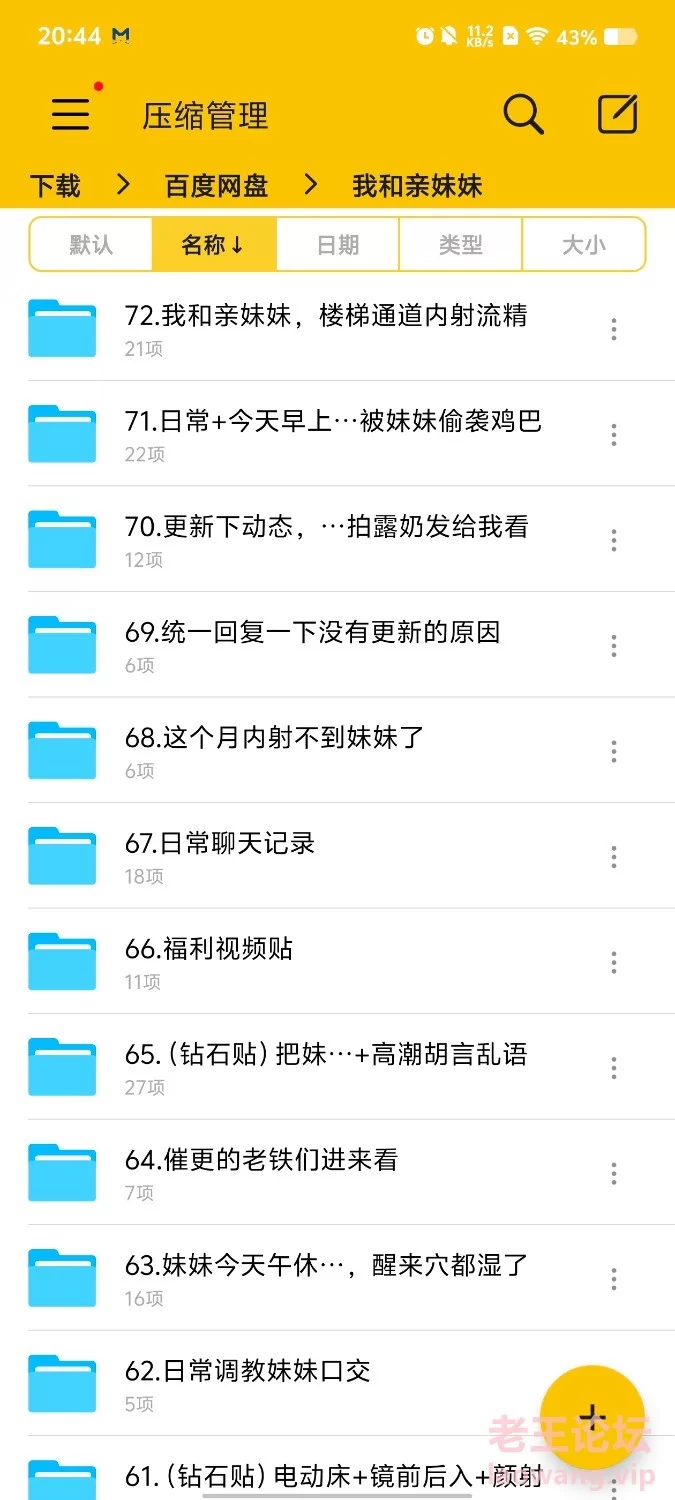This screenshot has height=1500, width=675.
Task: Sort the list by 大小
Action: tap(584, 244)
